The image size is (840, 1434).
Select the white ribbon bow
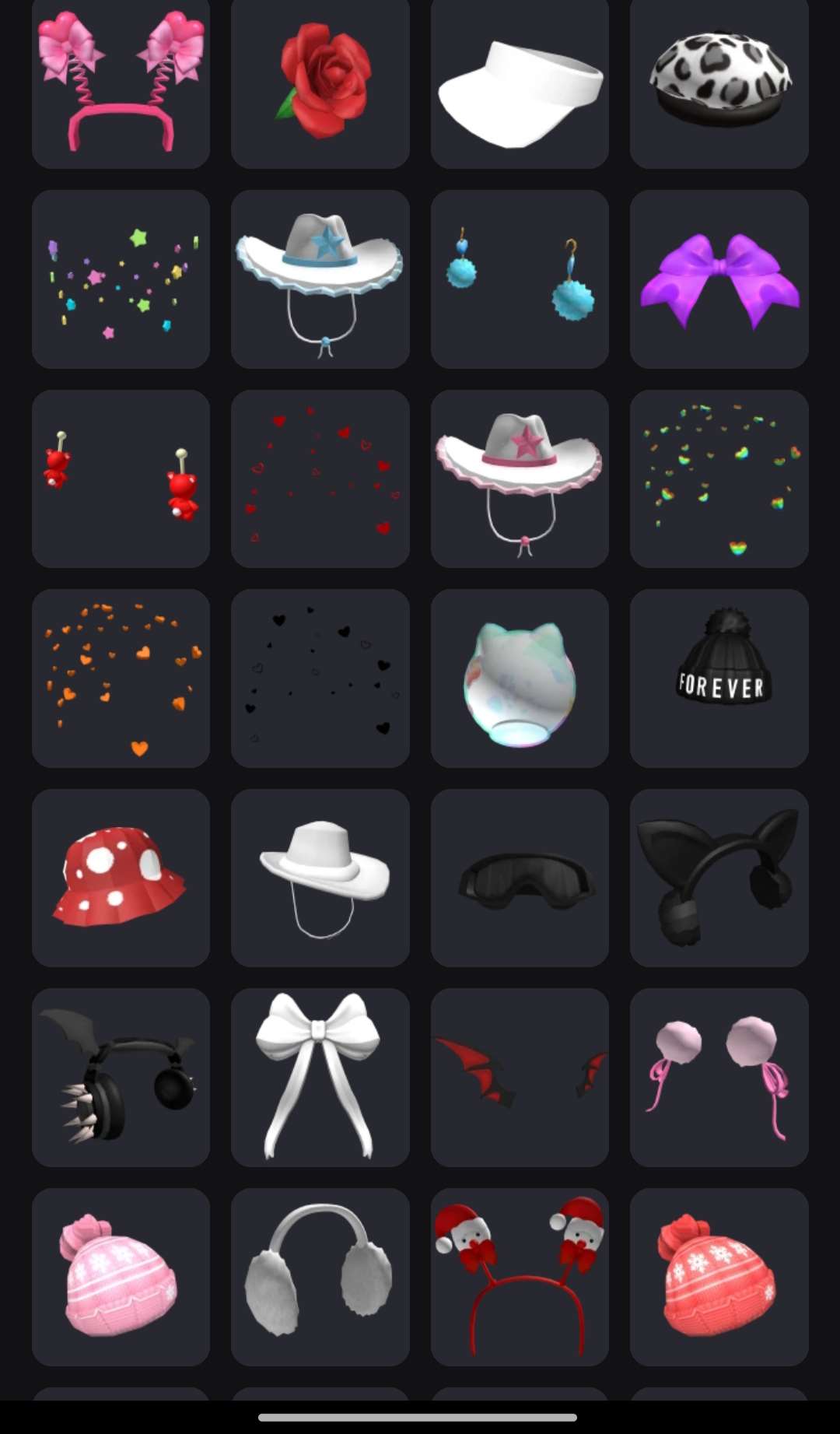point(320,1077)
